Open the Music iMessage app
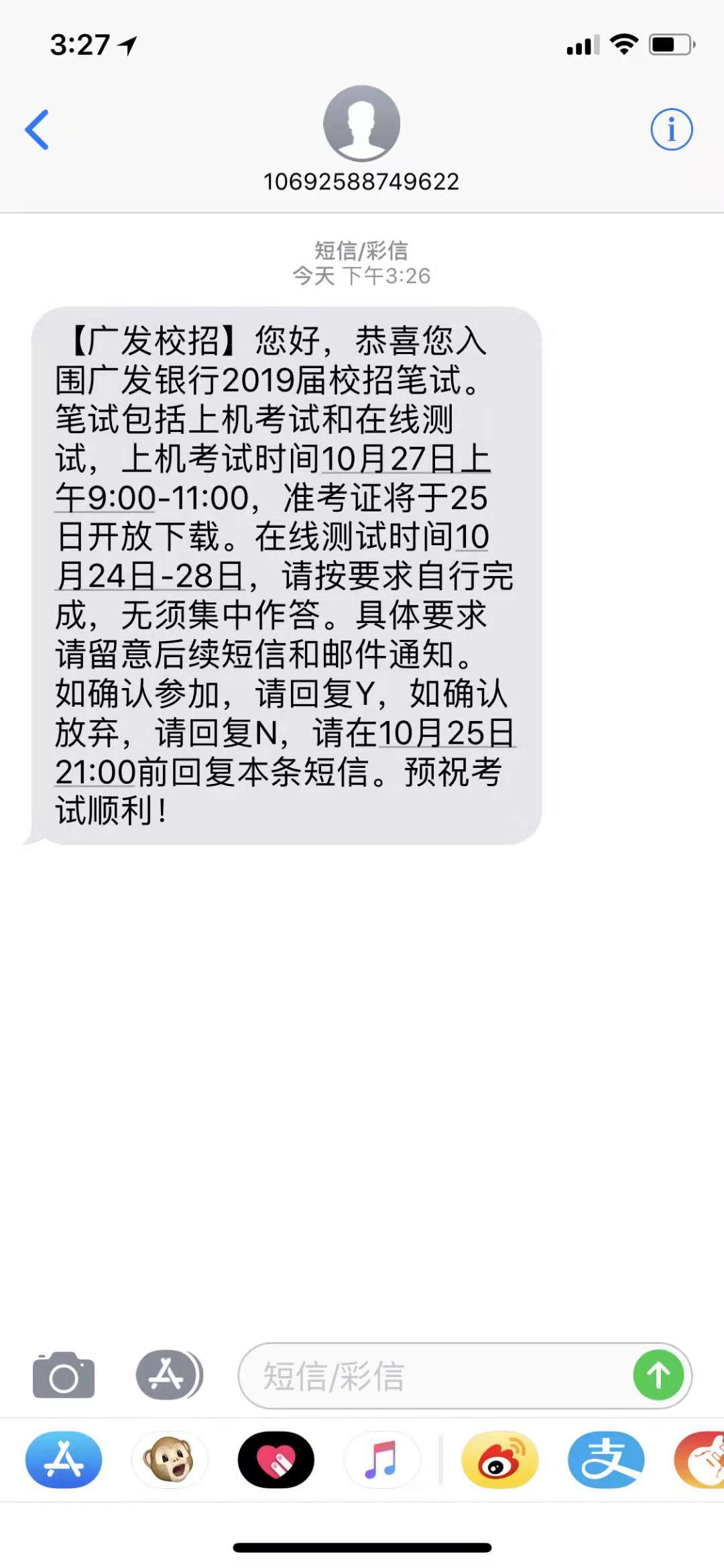Screen dimensions: 724x1568 (381, 1460)
